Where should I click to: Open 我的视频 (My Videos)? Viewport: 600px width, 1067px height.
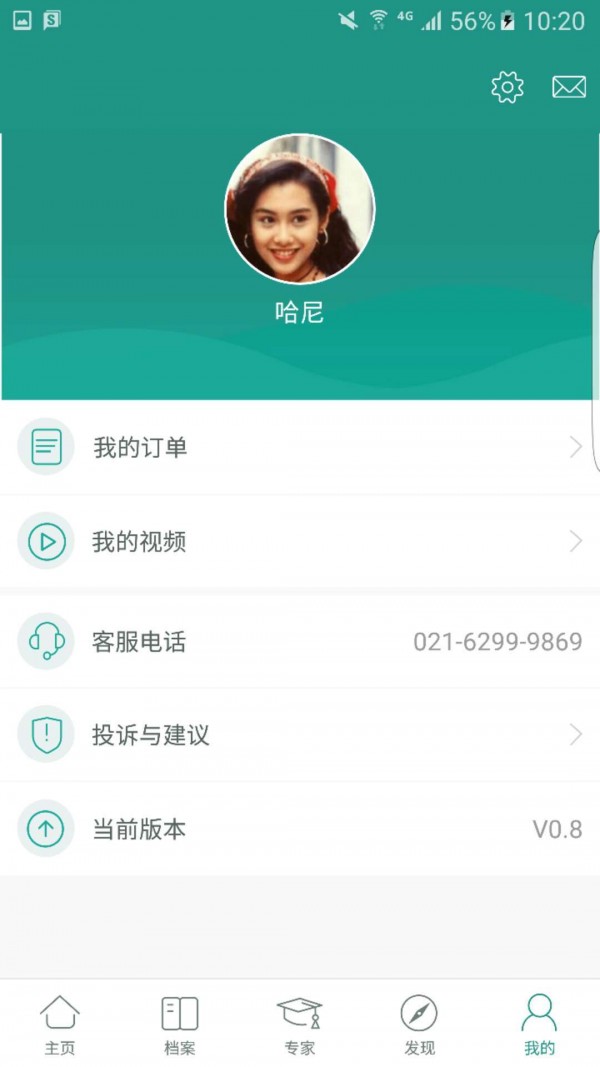click(300, 542)
